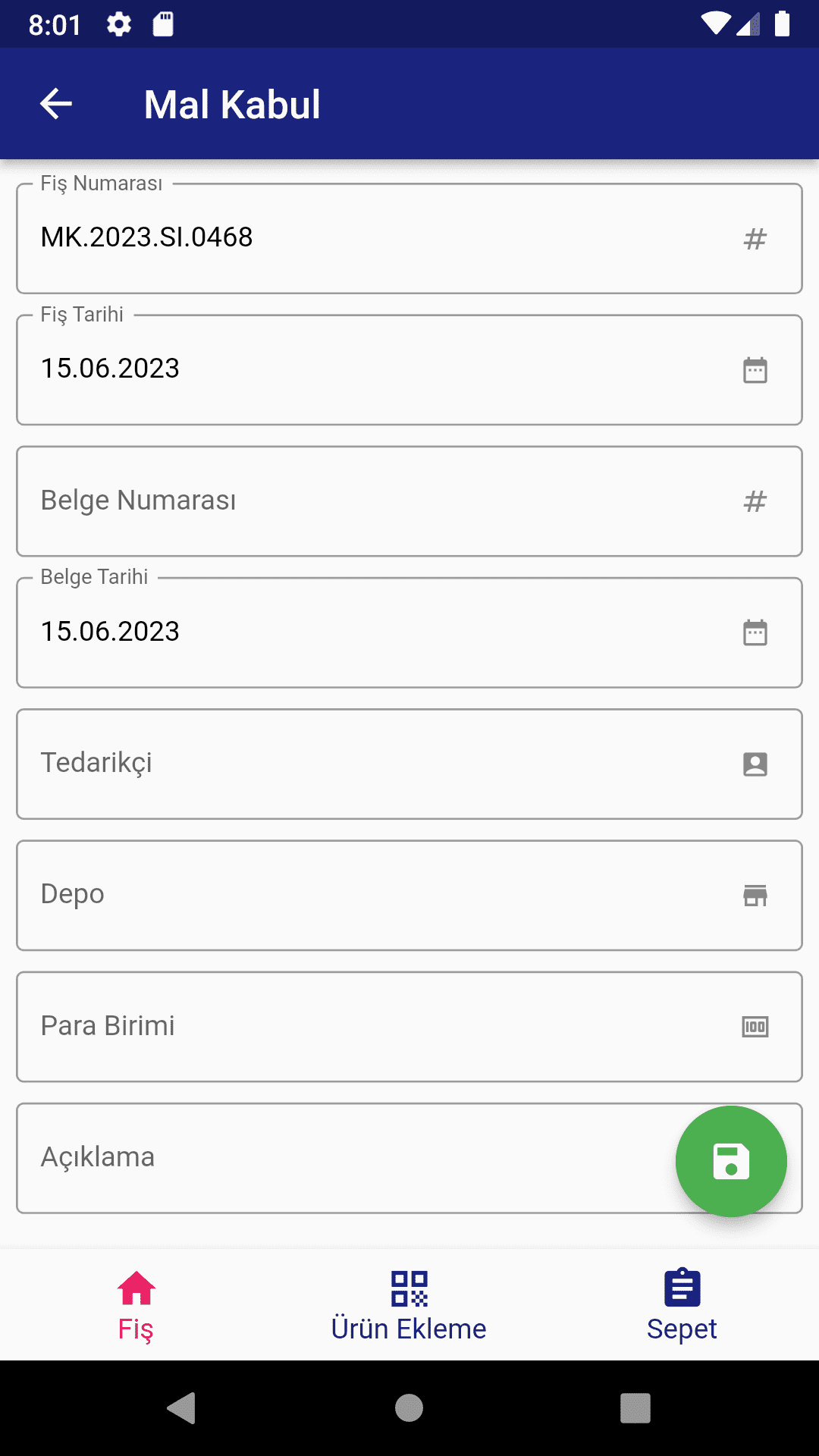Edit the Fiş Numarası field
Image resolution: width=819 pixels, height=1456 pixels.
(379, 238)
